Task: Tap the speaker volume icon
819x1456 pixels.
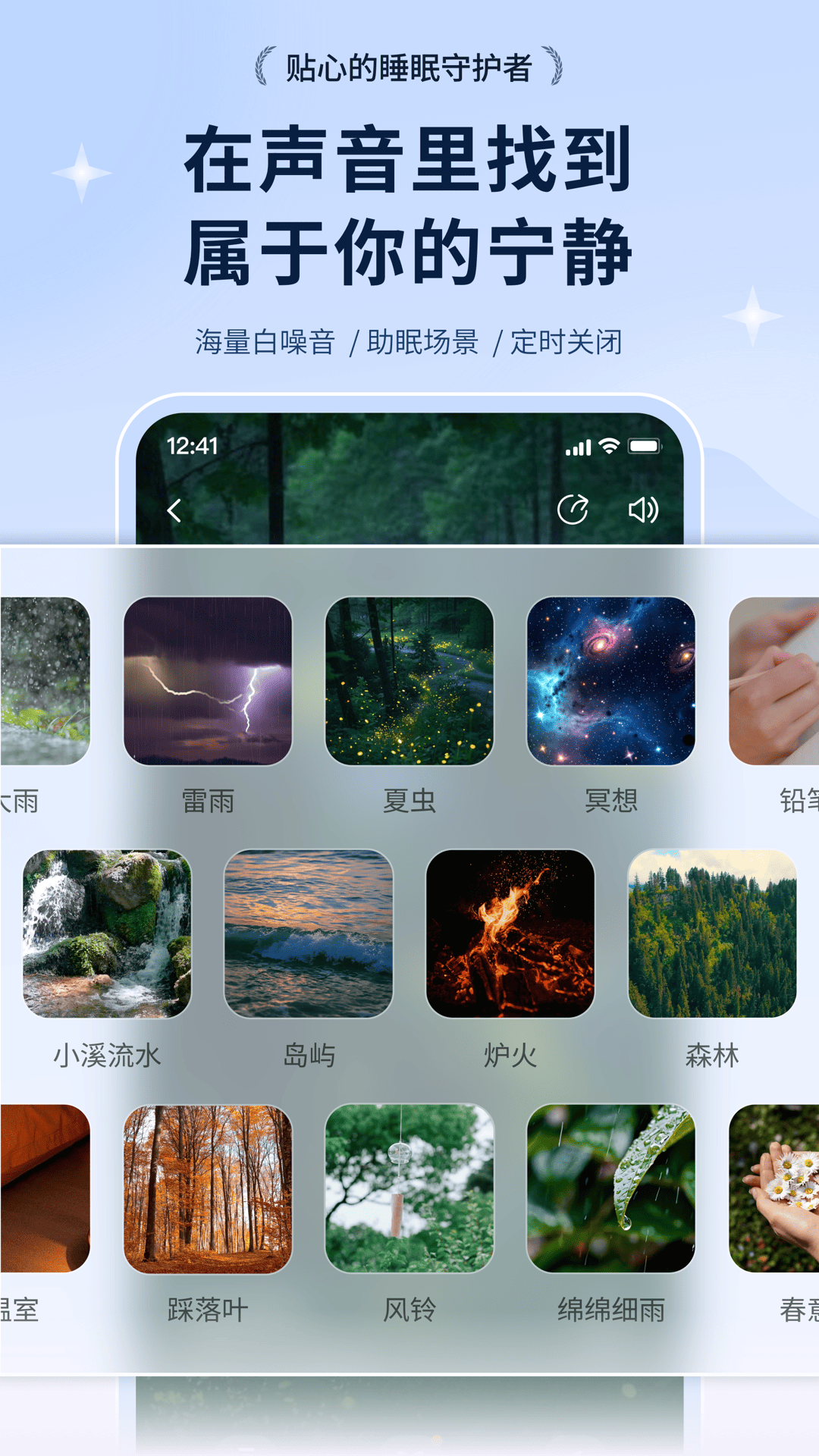Action: [644, 510]
